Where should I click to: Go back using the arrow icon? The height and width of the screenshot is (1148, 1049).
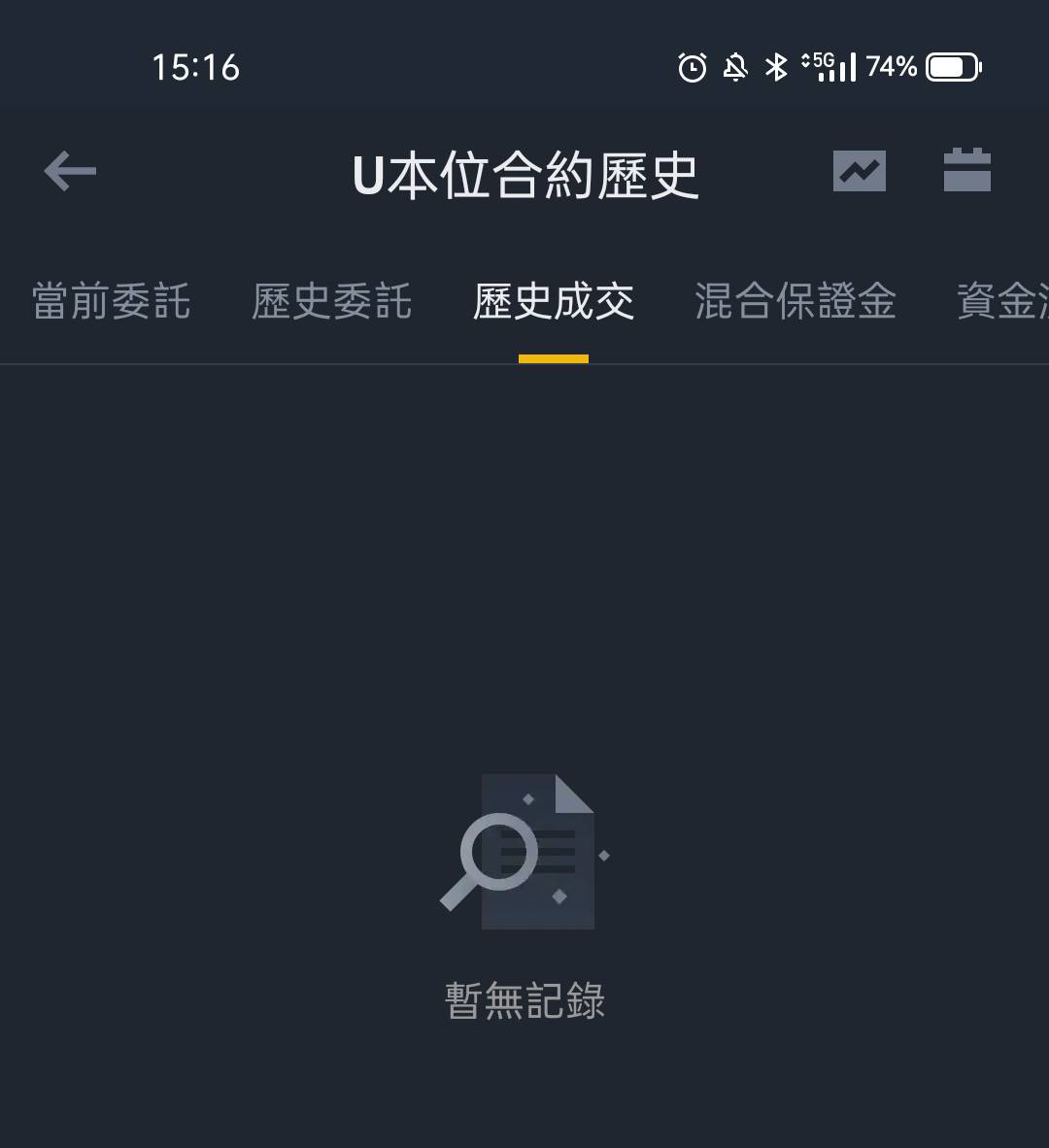[x=70, y=172]
